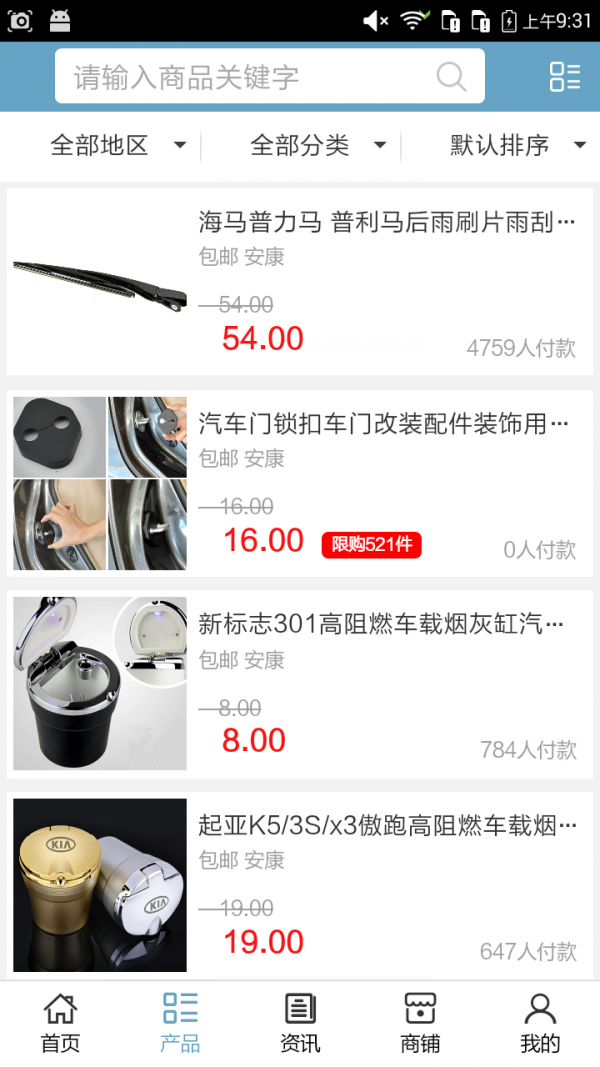Image resolution: width=600 pixels, height=1067 pixels.
Task: Tap the magnifier search icon
Action: click(451, 77)
